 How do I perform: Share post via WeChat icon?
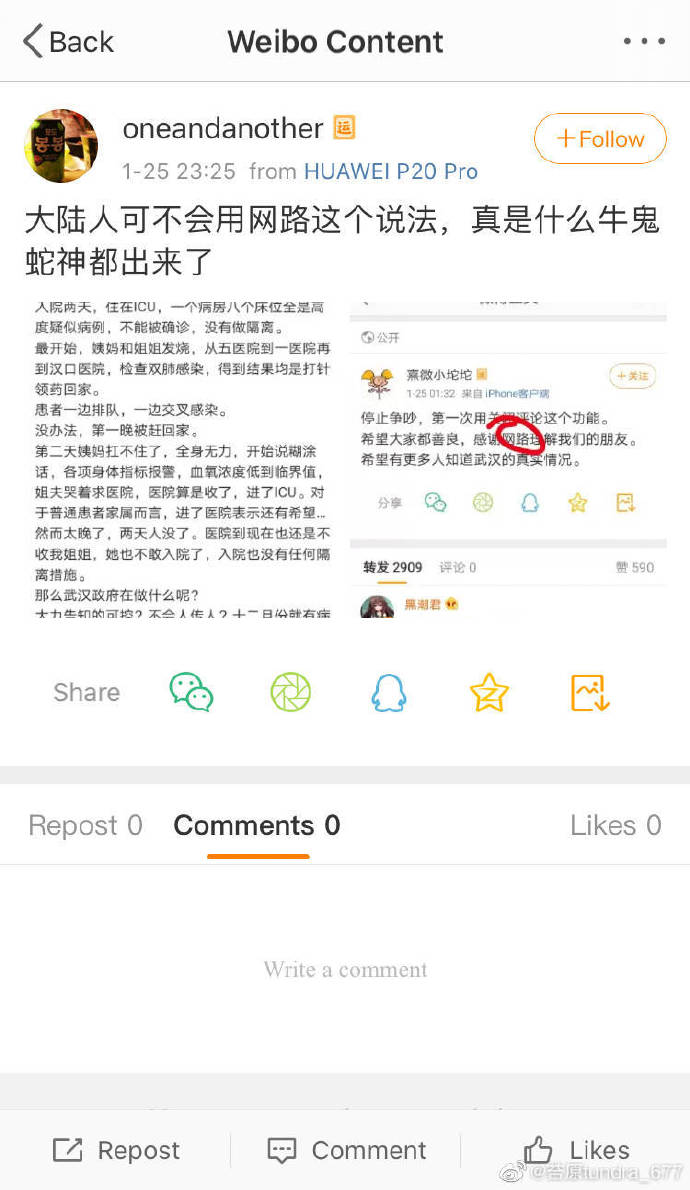[191, 692]
